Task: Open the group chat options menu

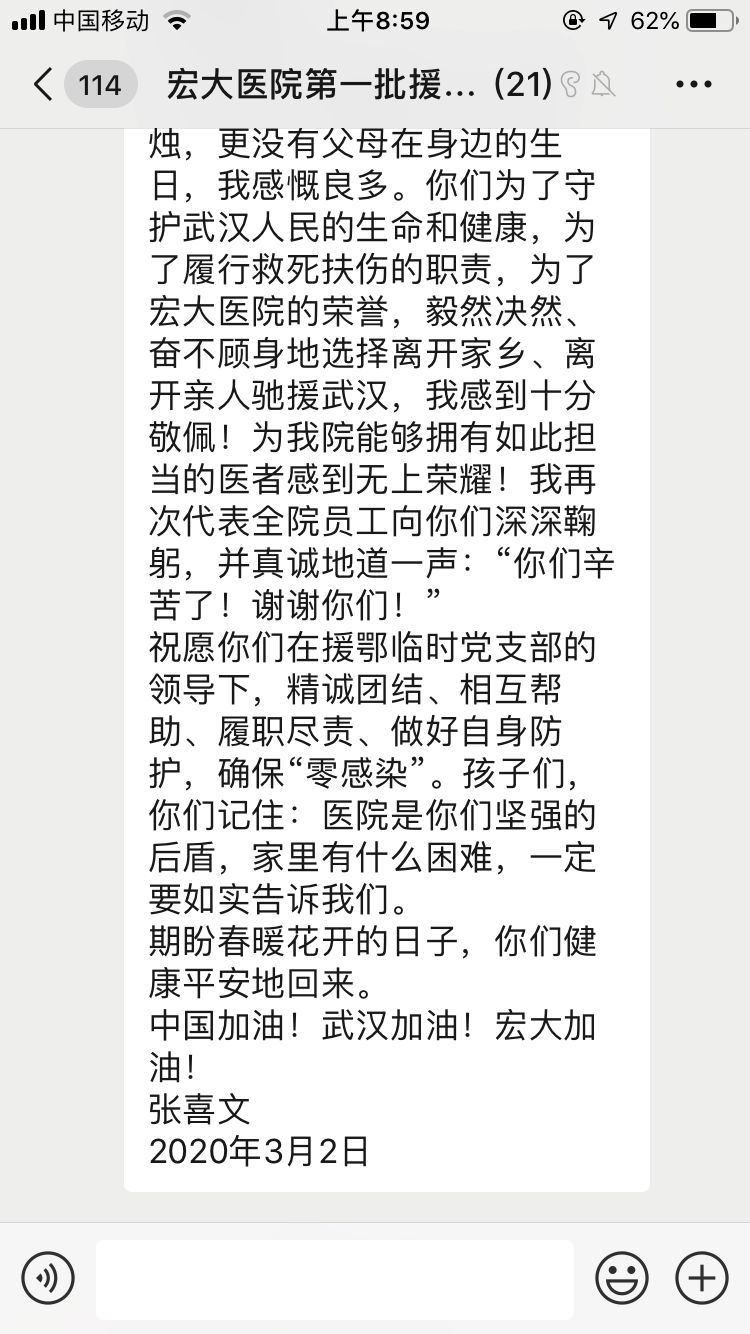Action: click(x=693, y=85)
